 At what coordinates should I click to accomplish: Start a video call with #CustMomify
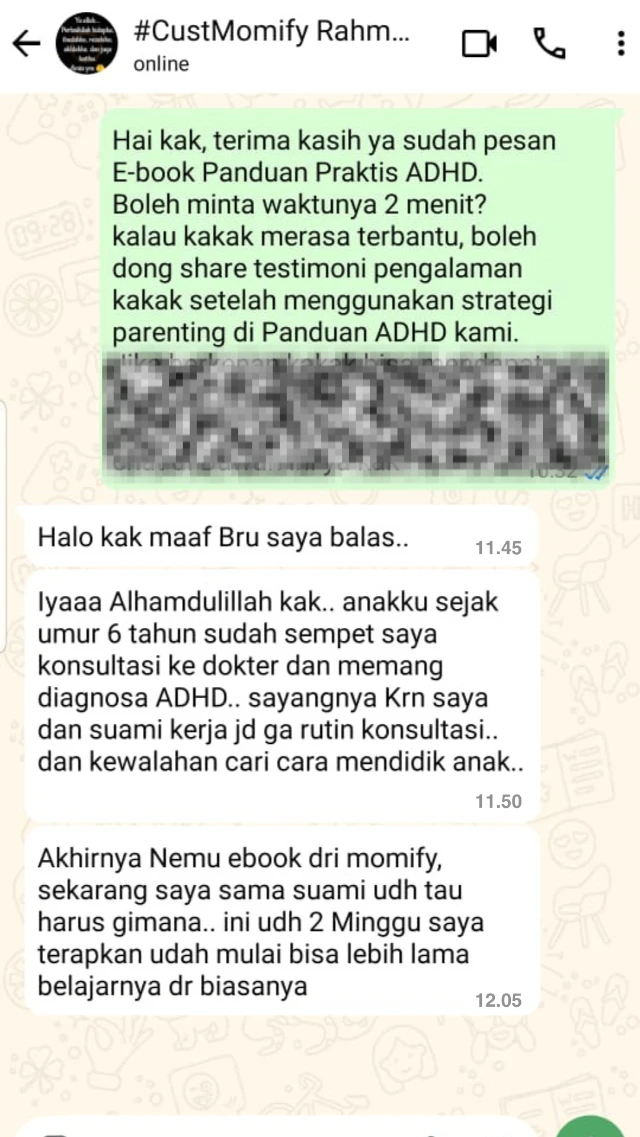click(479, 43)
